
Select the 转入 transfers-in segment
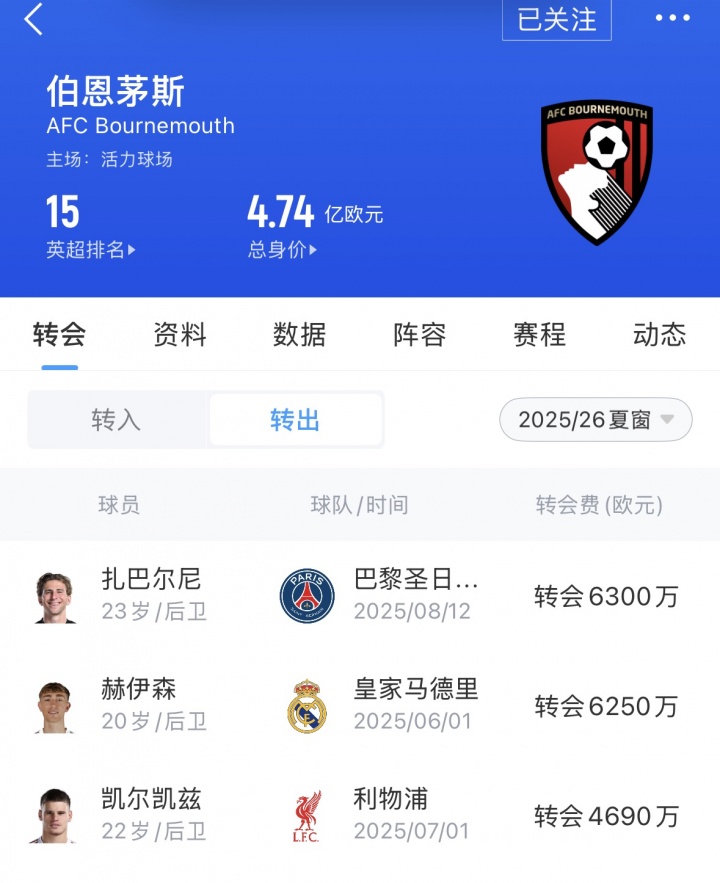click(117, 420)
